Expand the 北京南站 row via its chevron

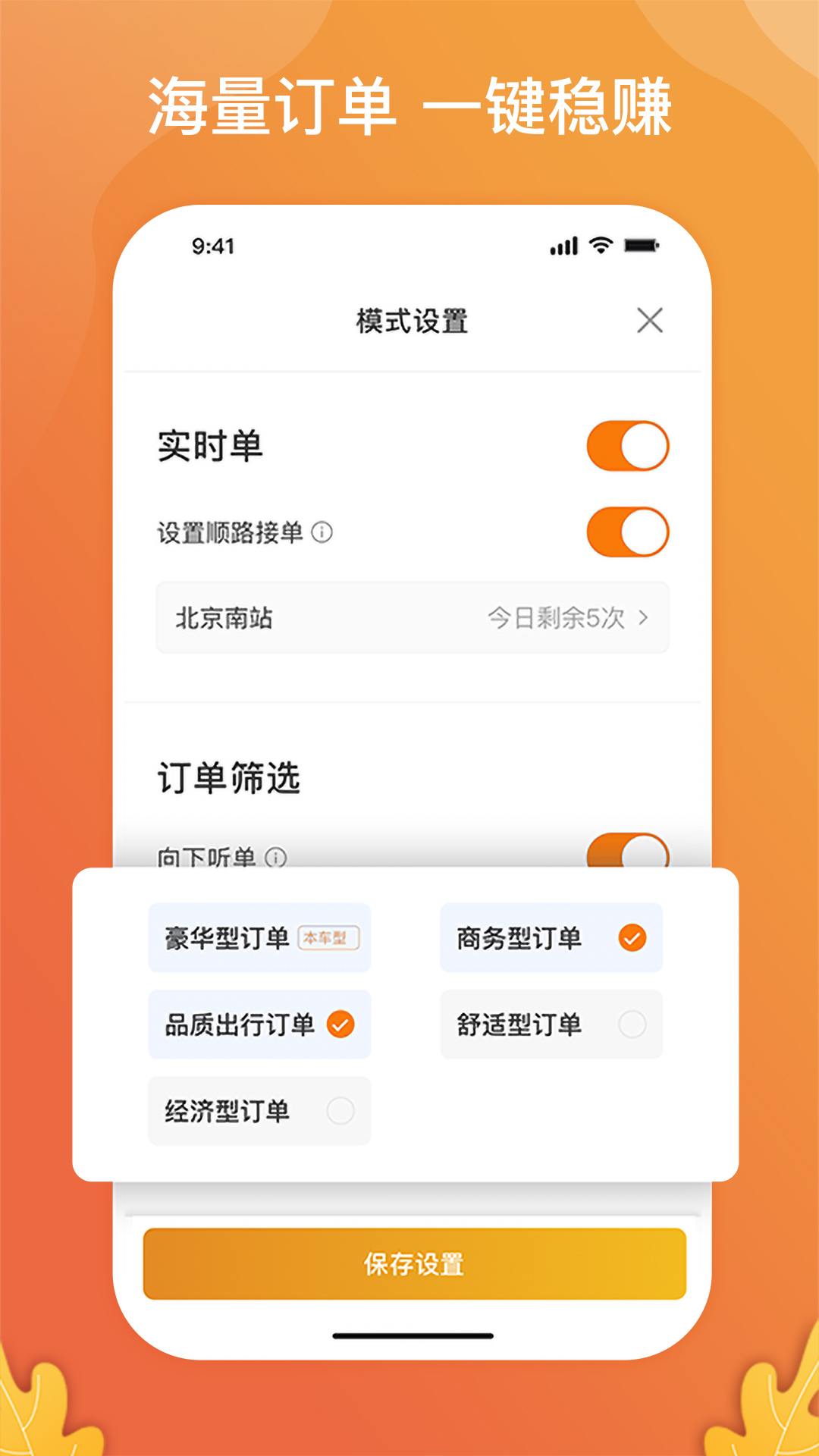(644, 618)
